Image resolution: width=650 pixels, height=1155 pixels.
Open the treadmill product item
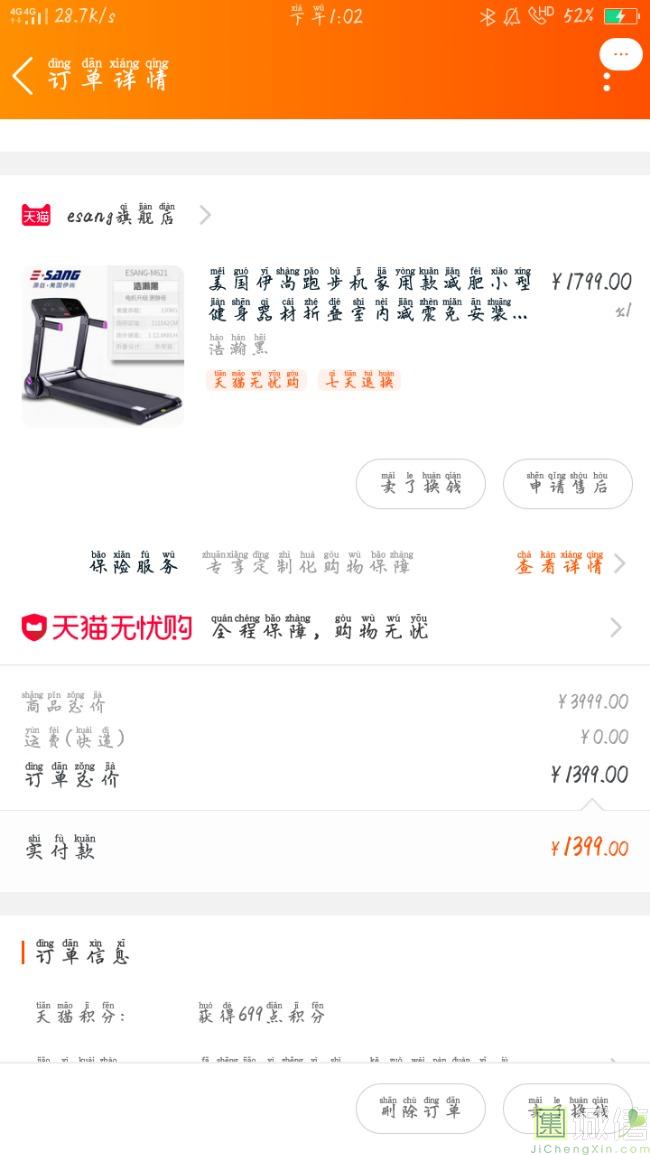coord(325,346)
